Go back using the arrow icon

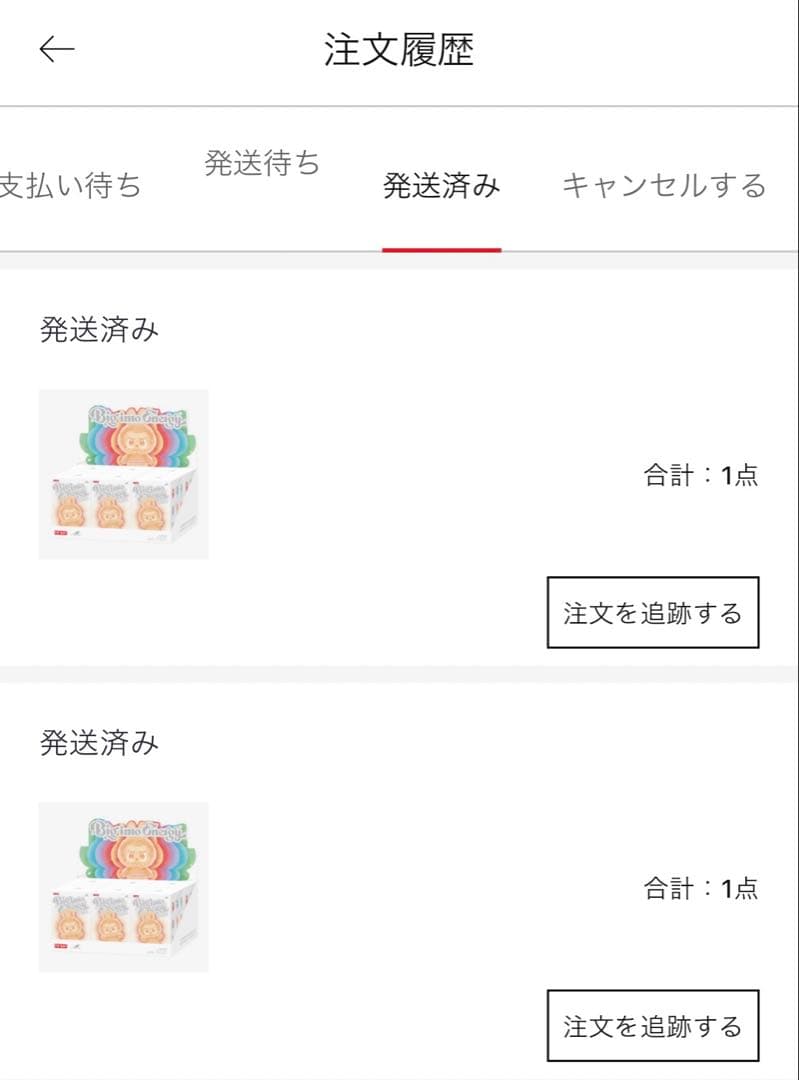57,50
